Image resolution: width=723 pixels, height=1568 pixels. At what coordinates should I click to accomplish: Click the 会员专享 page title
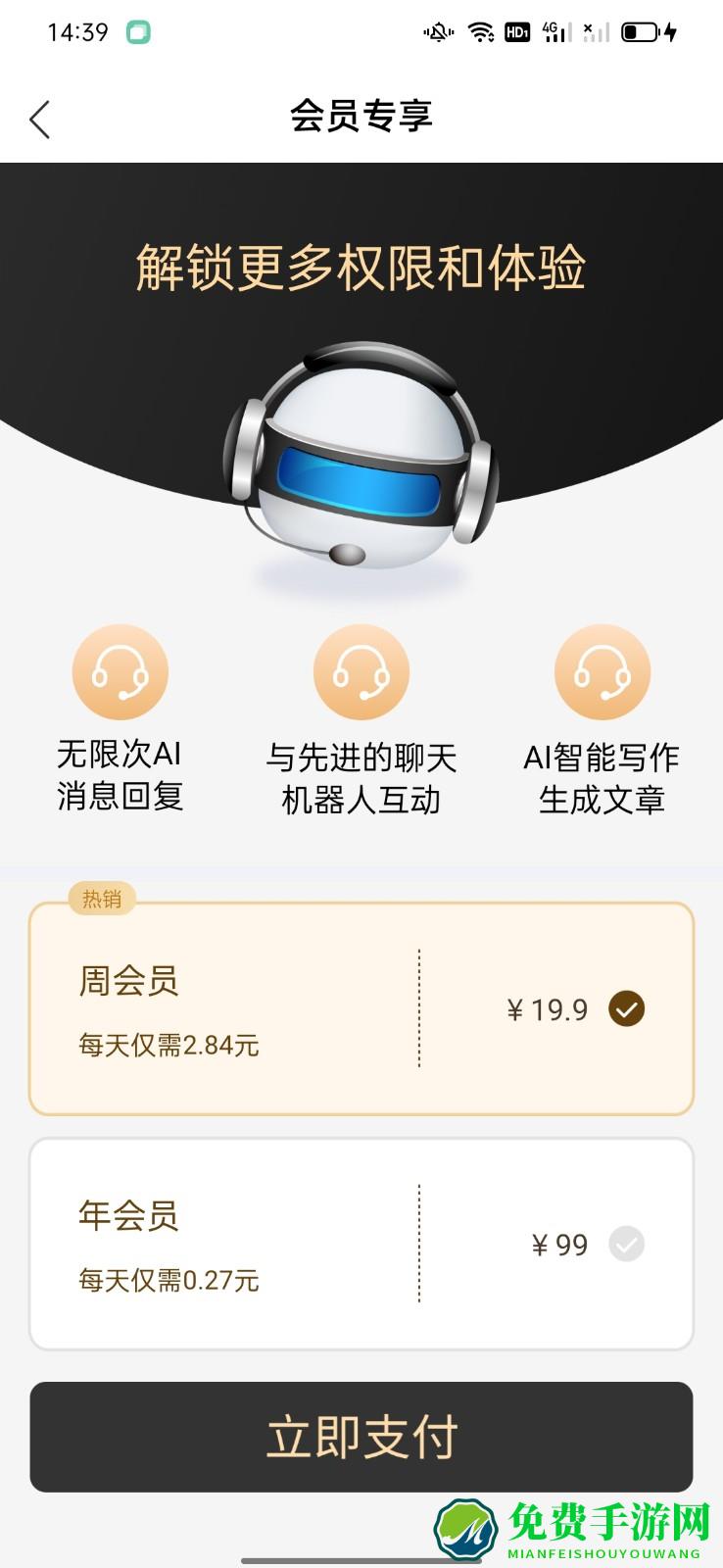tap(361, 118)
